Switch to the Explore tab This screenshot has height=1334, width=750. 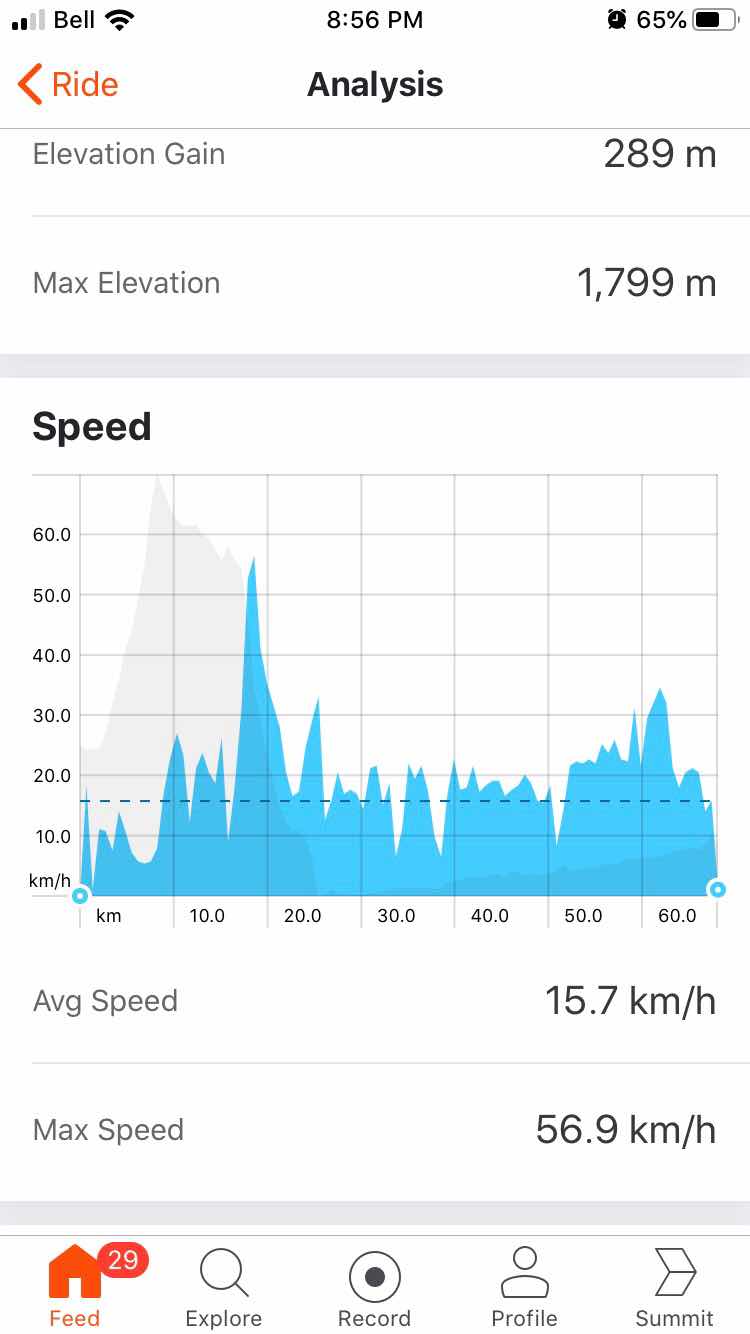point(224,1286)
